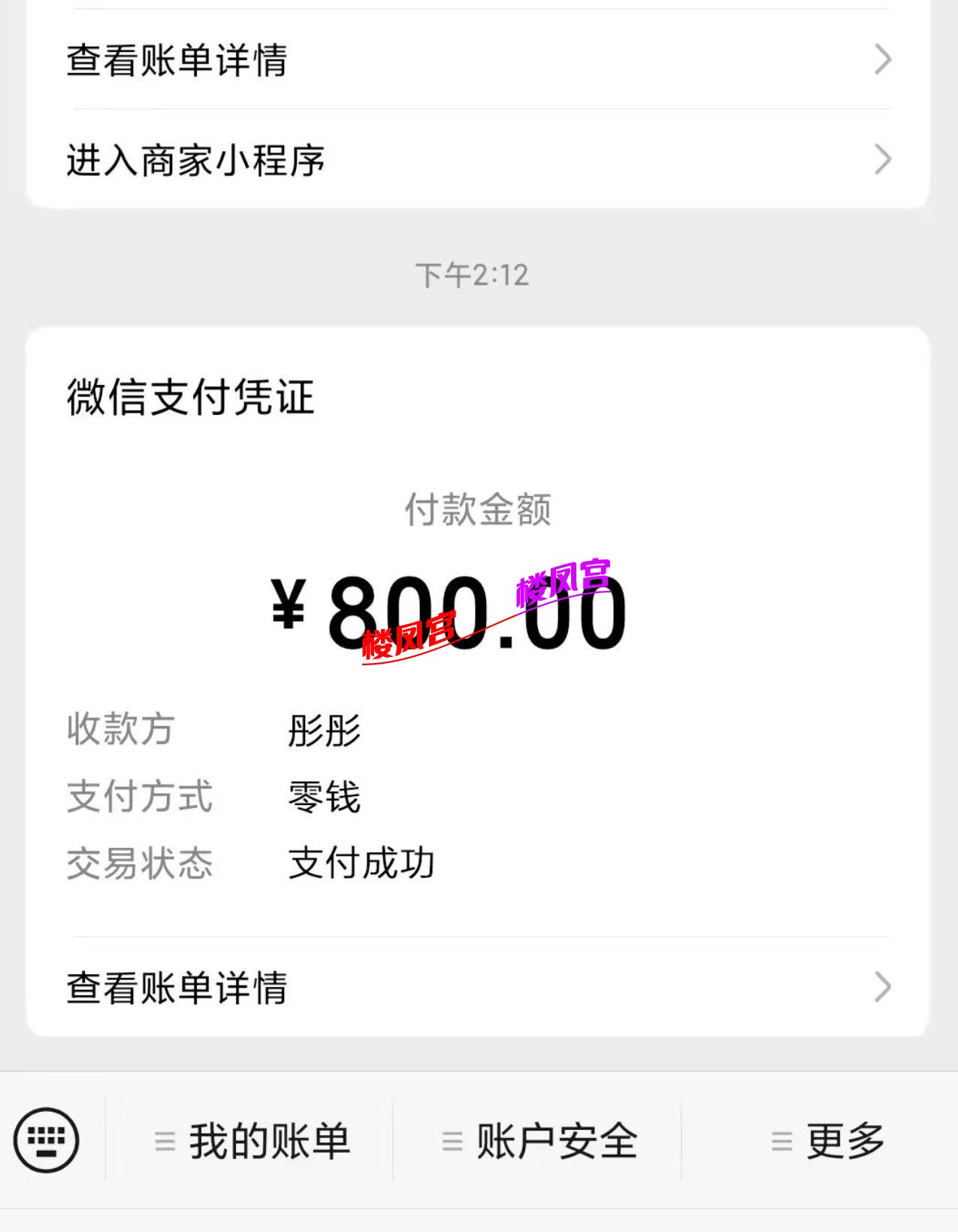Click 进入商家小程序 to enter the mini program

click(195, 159)
